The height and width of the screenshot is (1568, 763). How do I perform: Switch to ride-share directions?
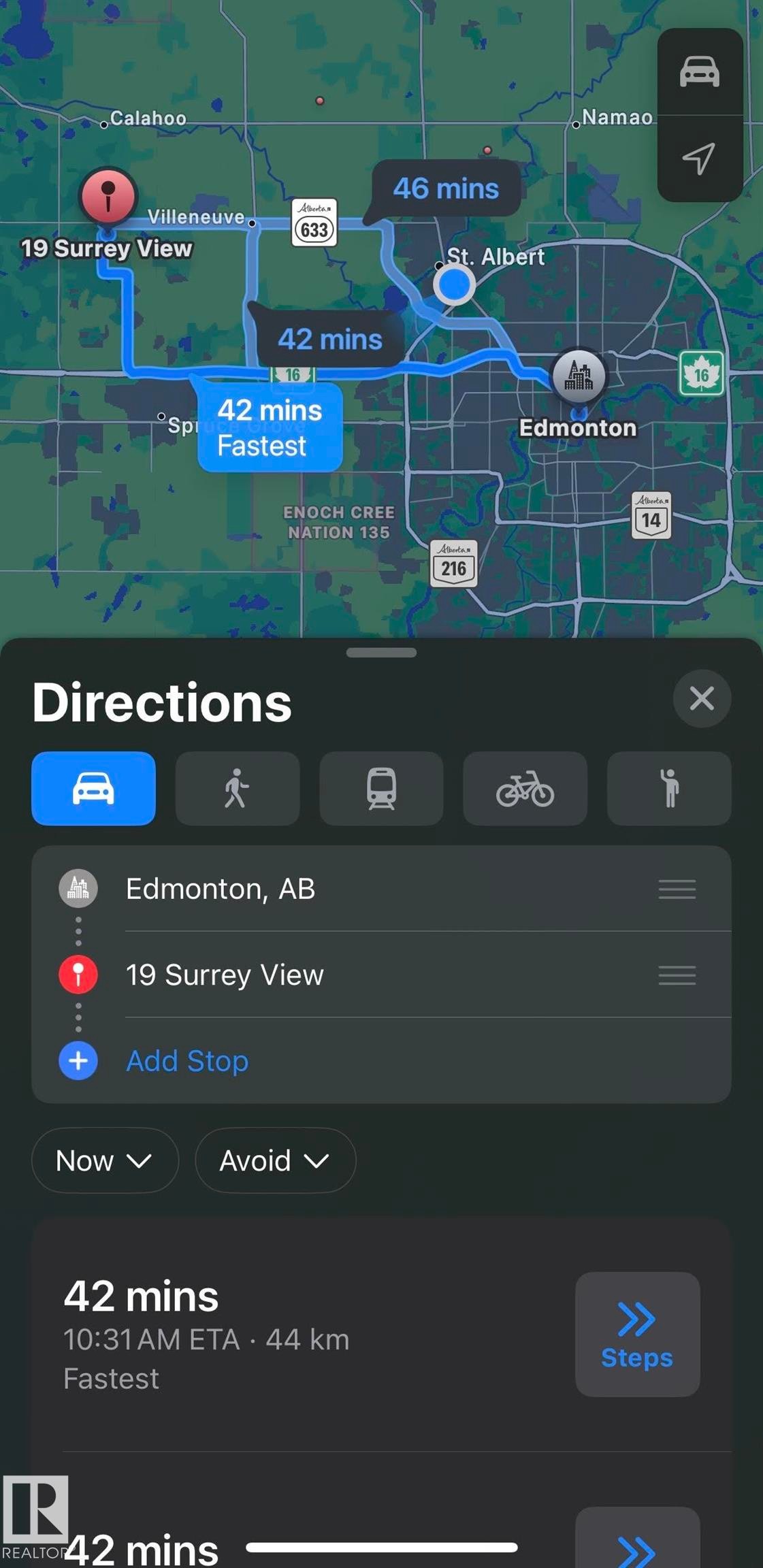pos(669,788)
